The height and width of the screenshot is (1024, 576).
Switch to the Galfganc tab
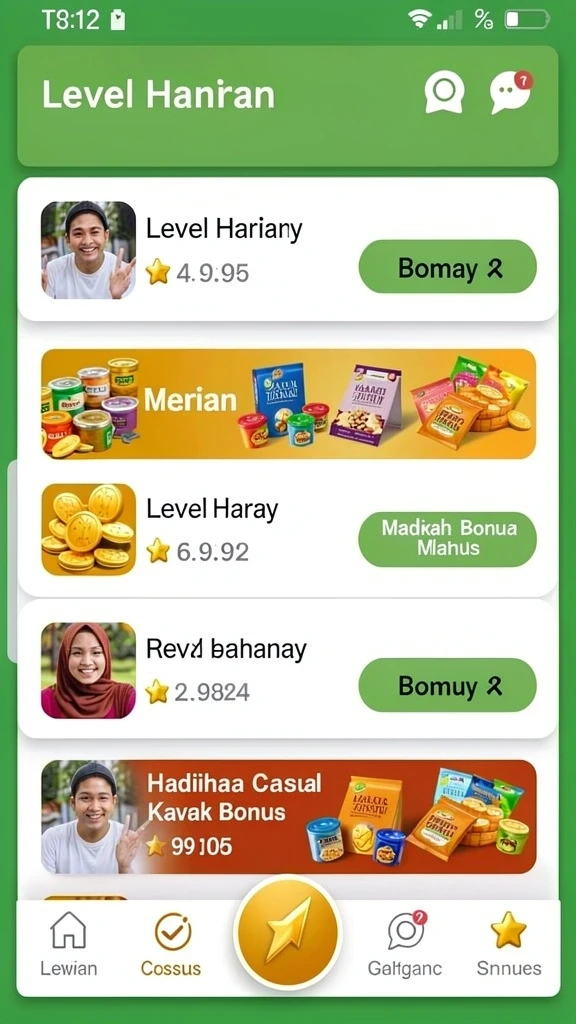tap(405, 944)
